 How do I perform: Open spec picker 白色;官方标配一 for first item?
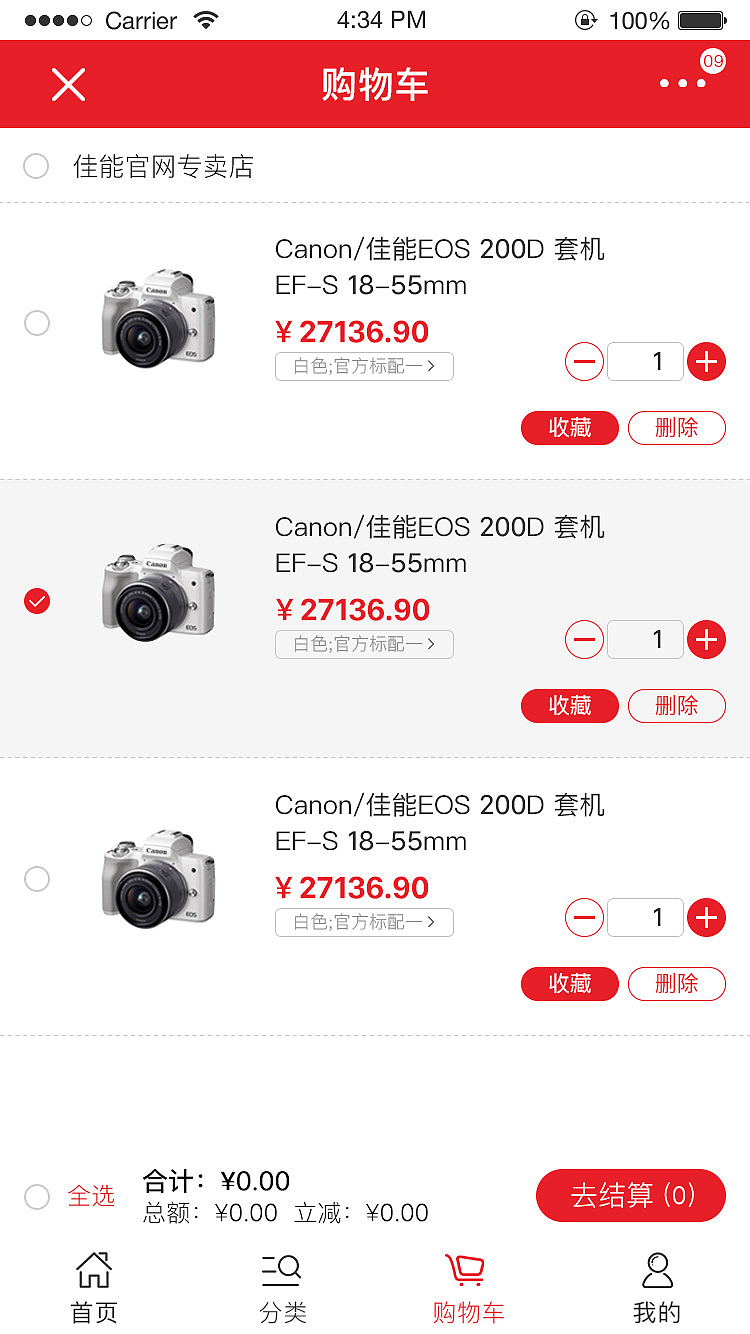coord(364,367)
